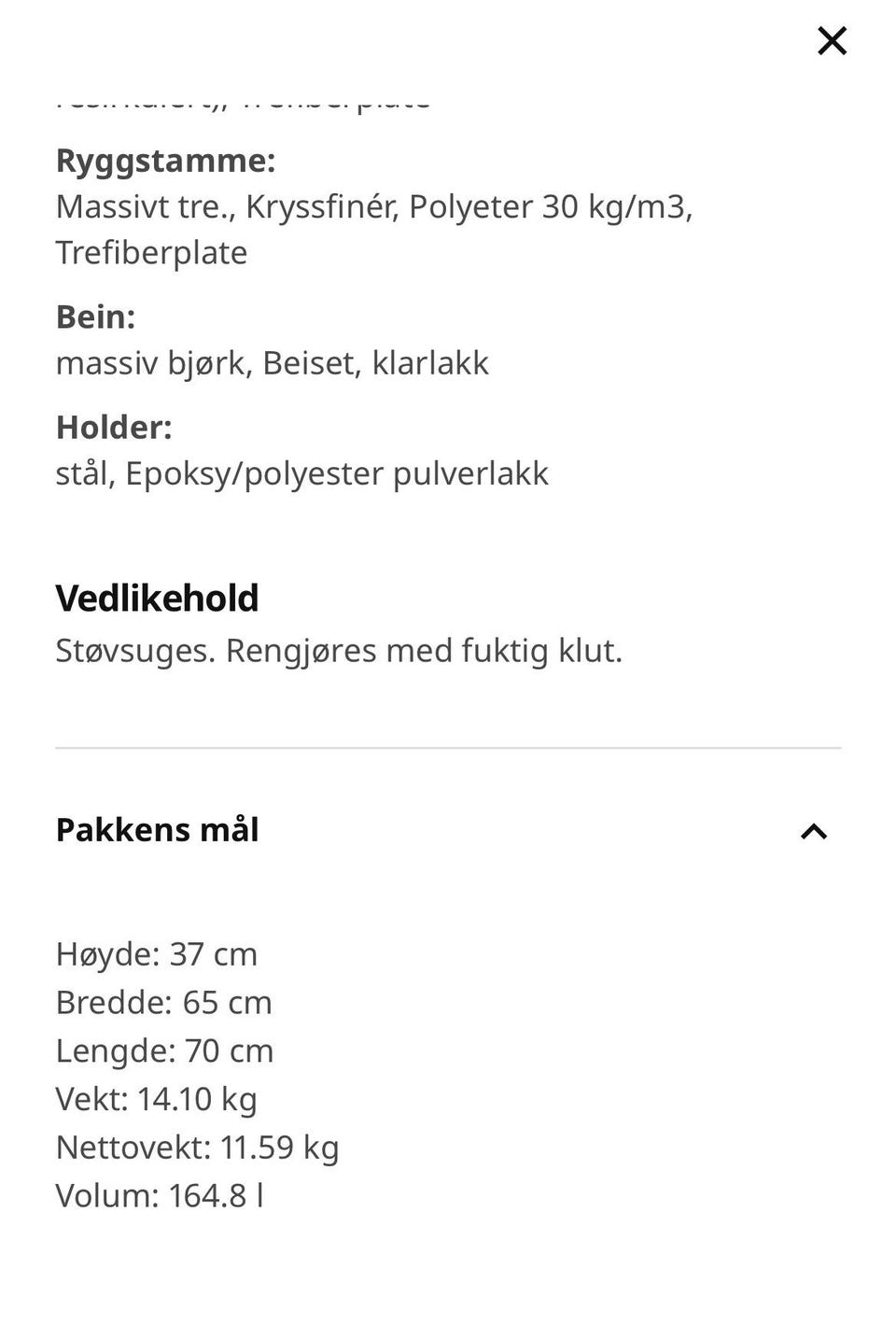Expand the Vedlikehold section header

[157, 597]
